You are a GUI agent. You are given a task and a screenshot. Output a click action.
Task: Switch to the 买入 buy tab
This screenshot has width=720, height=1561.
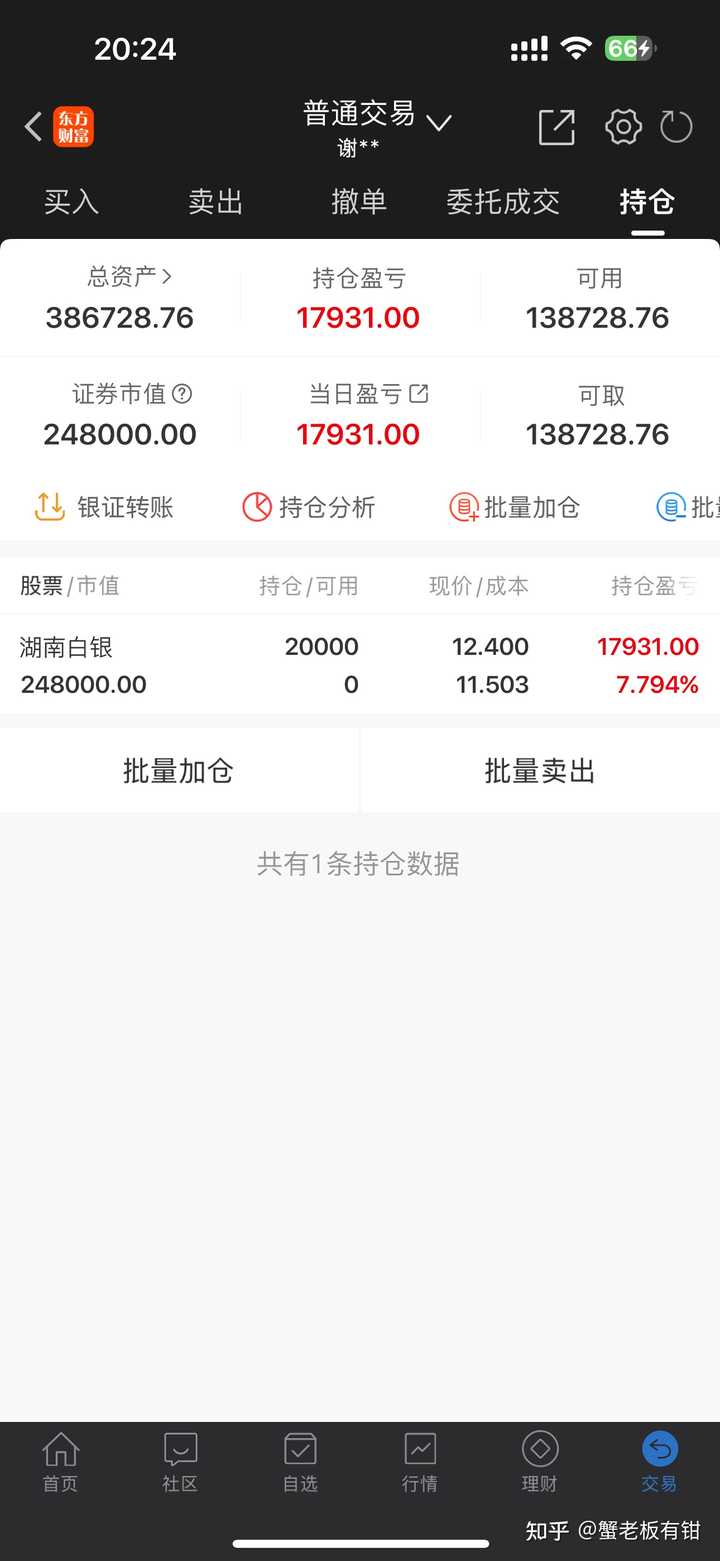coord(70,202)
